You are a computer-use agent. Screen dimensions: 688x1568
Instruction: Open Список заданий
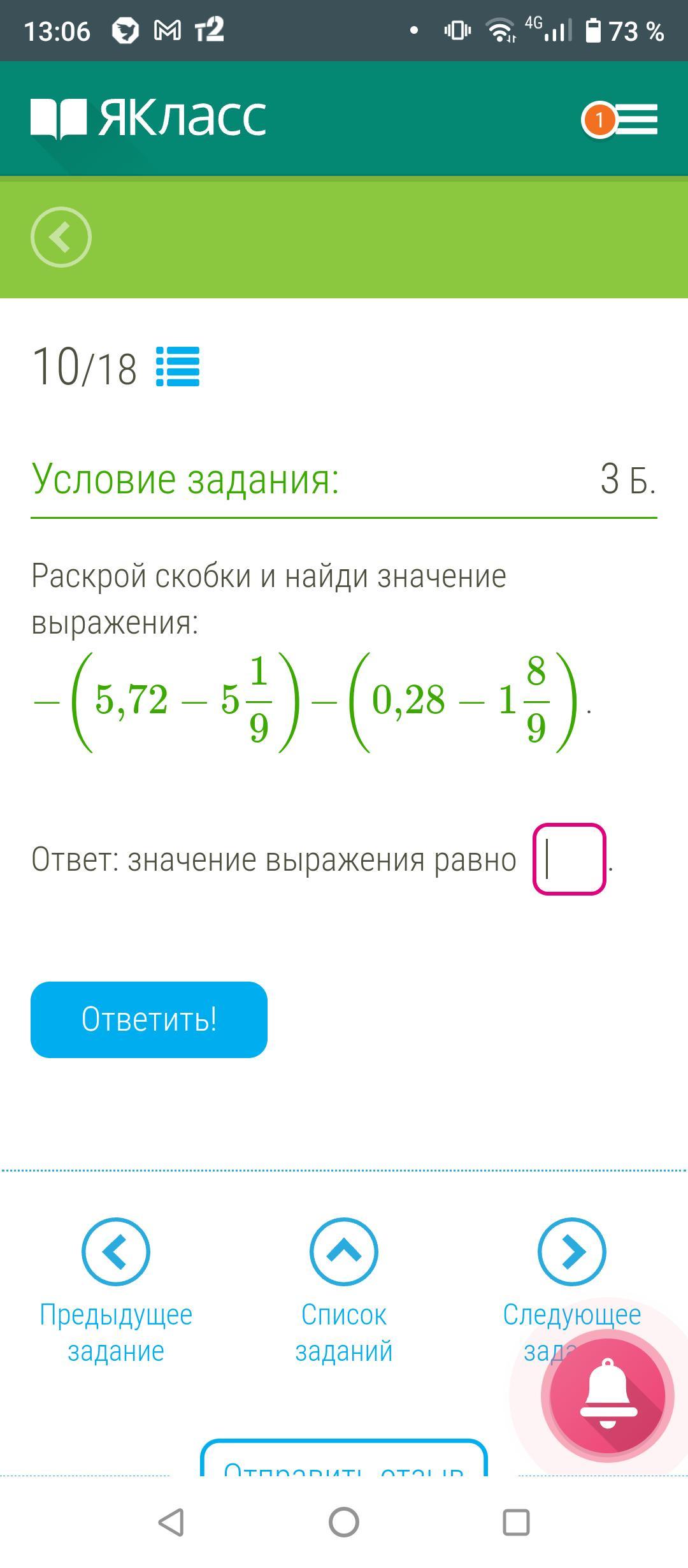(344, 1291)
